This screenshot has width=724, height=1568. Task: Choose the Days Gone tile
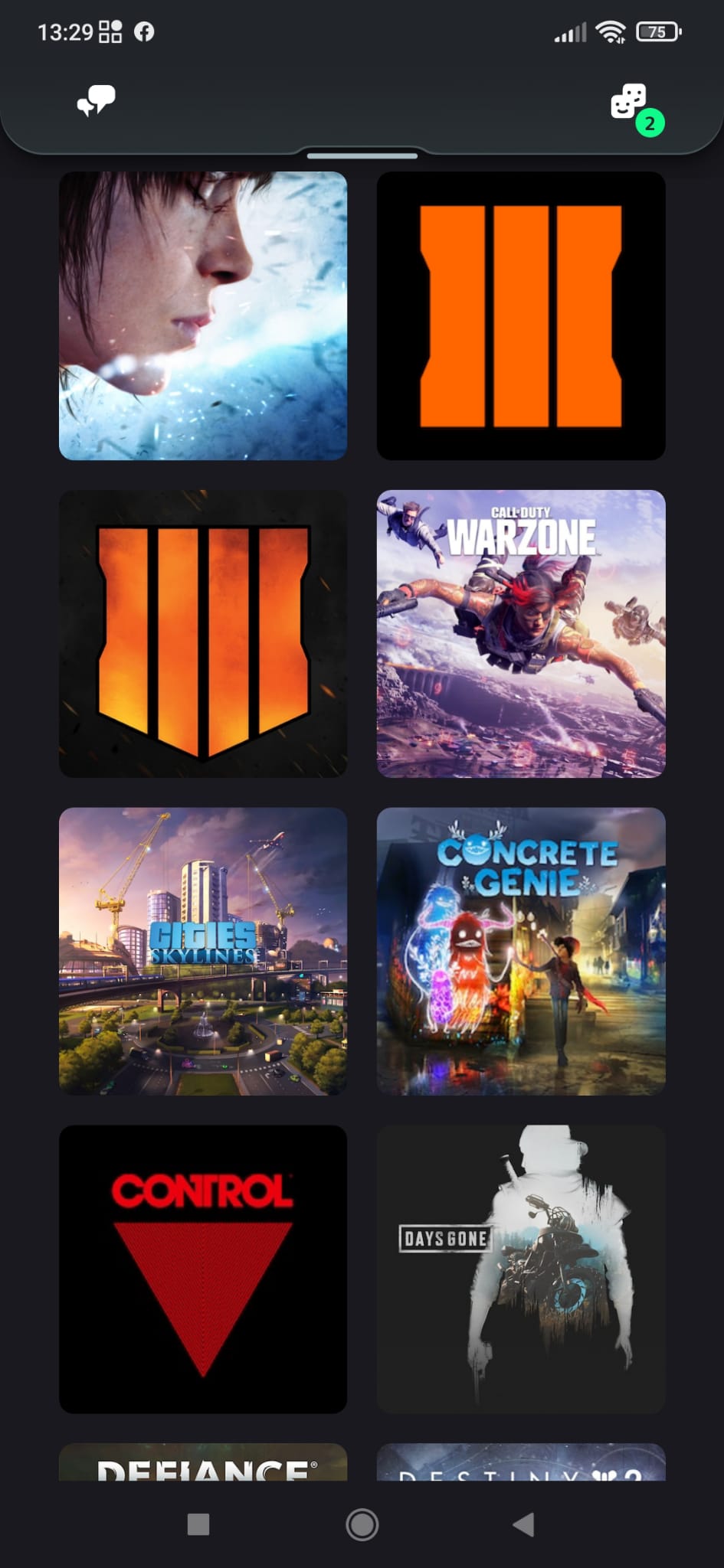click(x=521, y=1269)
